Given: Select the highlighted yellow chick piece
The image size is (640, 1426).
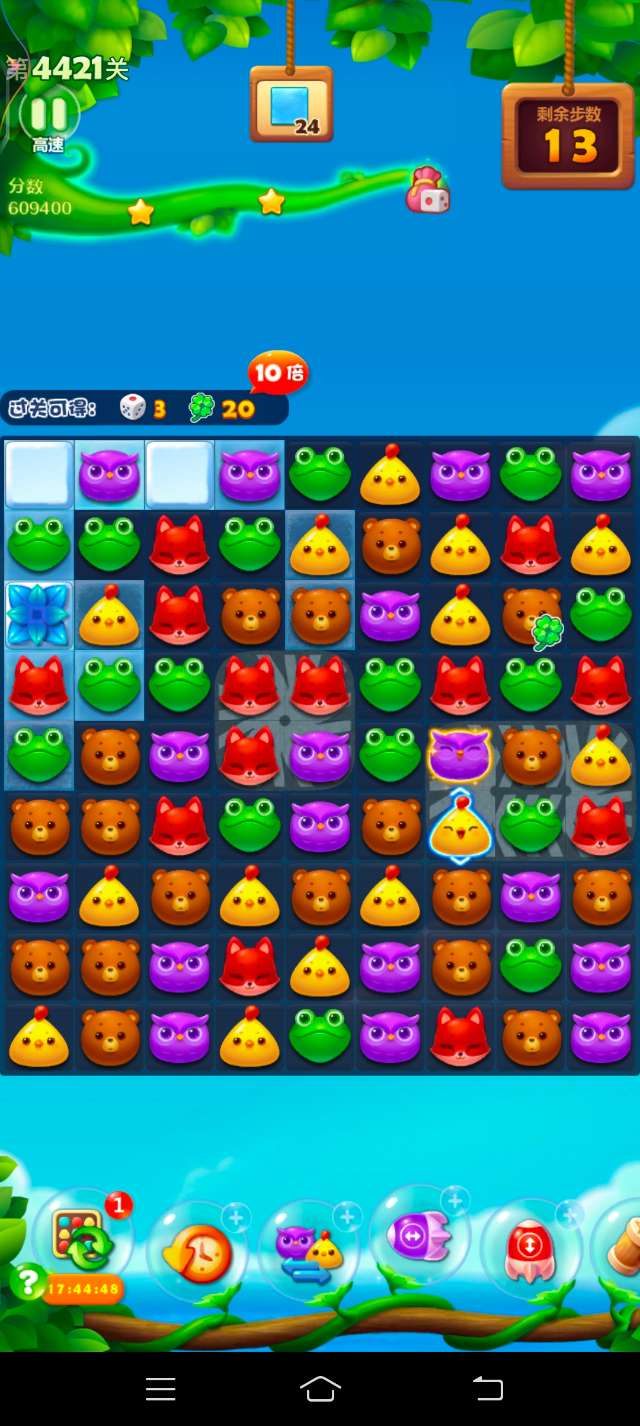Looking at the screenshot, I should click(x=460, y=825).
